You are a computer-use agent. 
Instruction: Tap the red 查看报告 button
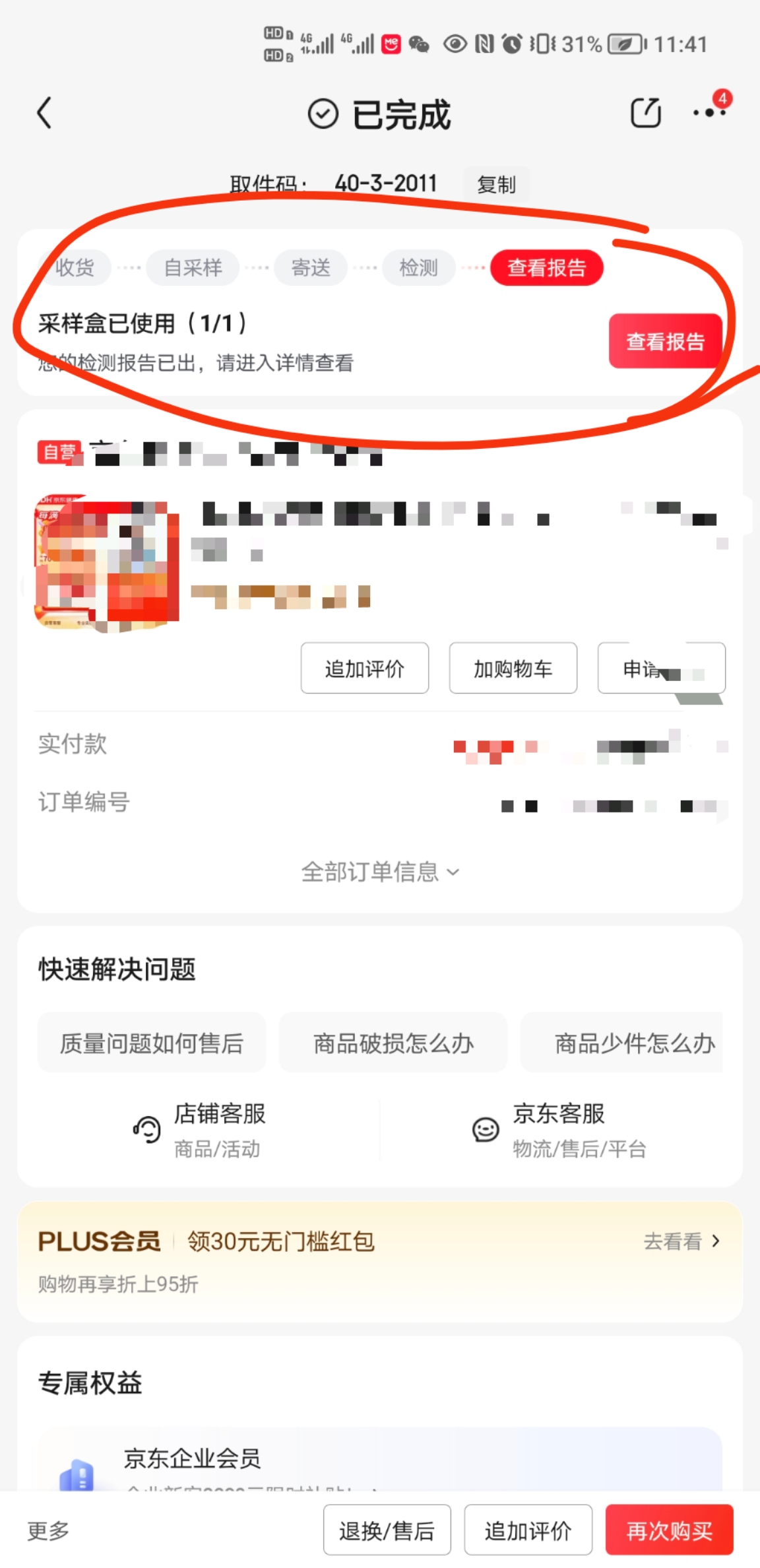pos(664,341)
